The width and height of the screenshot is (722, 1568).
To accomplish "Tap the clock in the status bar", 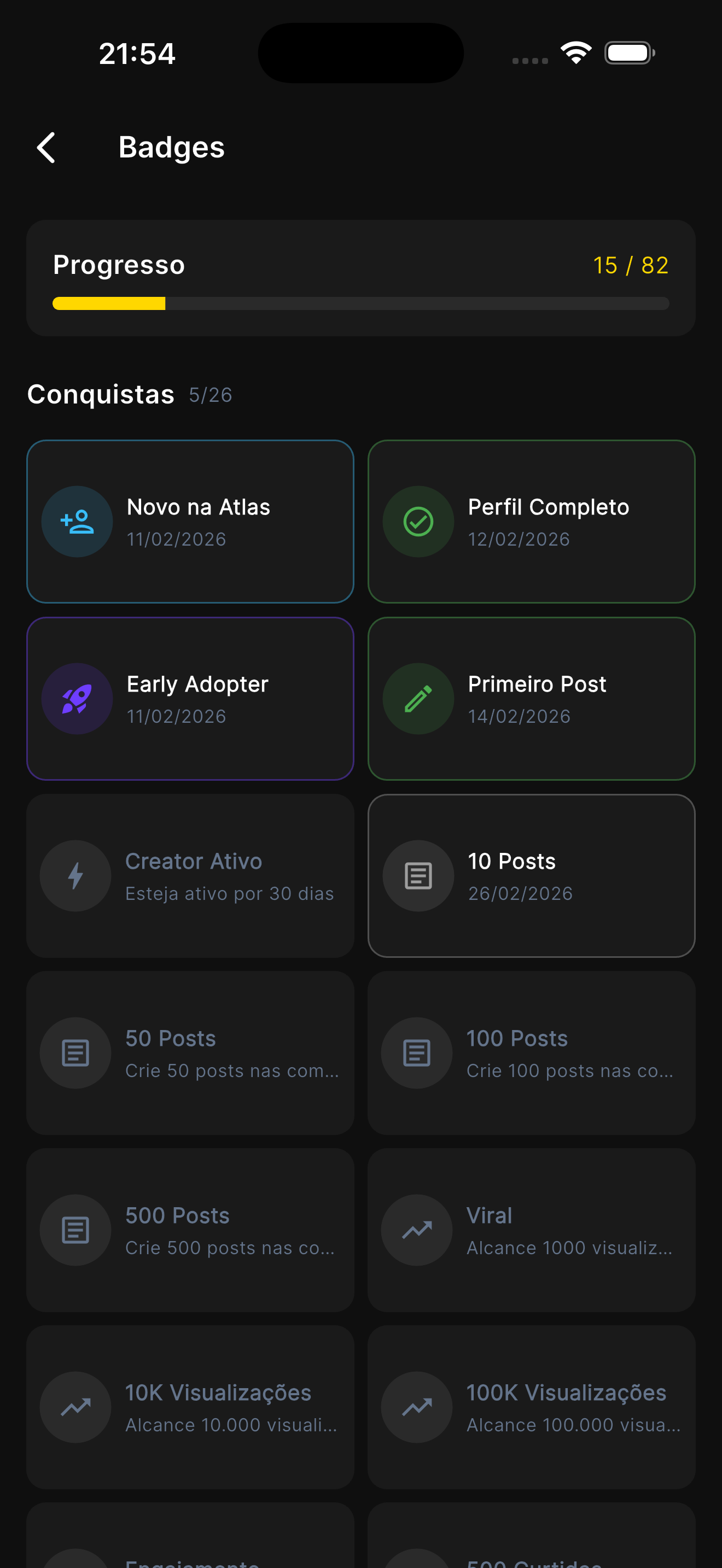I will pyautogui.click(x=137, y=54).
